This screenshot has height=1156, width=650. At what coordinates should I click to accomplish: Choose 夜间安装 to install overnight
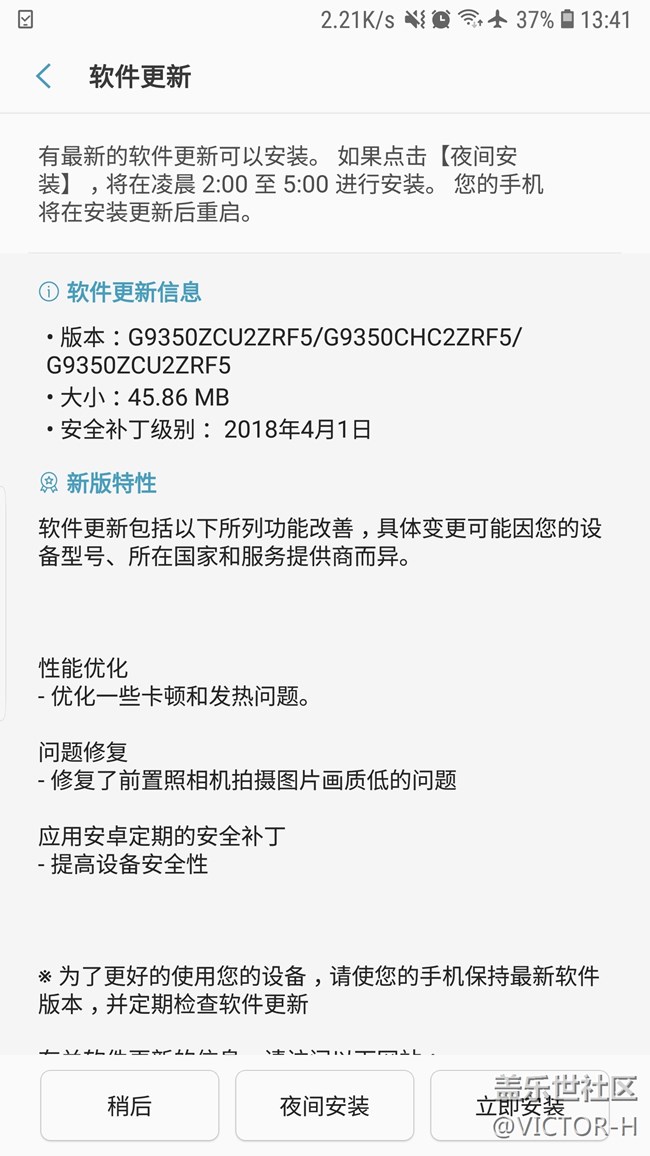pos(324,1105)
